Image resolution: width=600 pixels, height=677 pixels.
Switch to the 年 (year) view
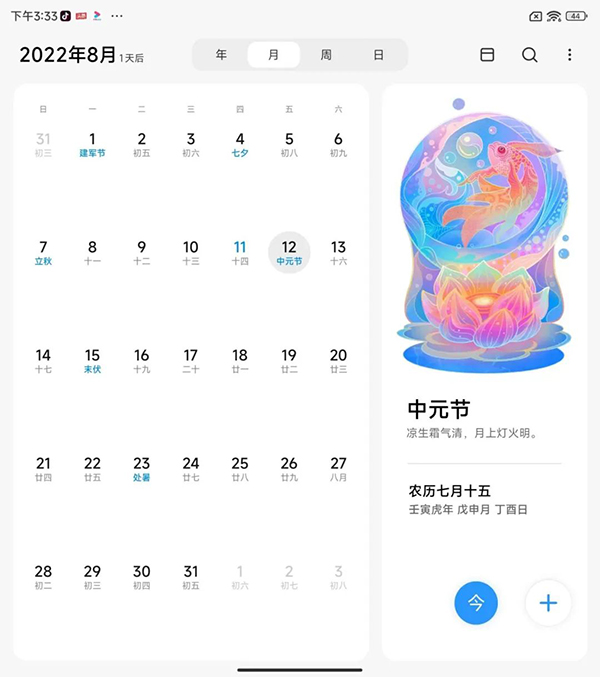point(222,55)
